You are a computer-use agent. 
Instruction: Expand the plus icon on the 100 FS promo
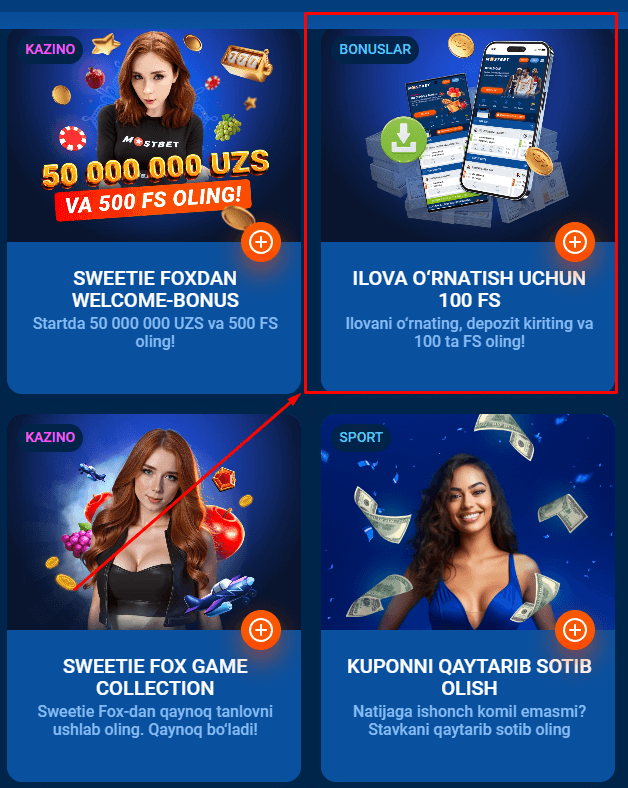(x=574, y=241)
